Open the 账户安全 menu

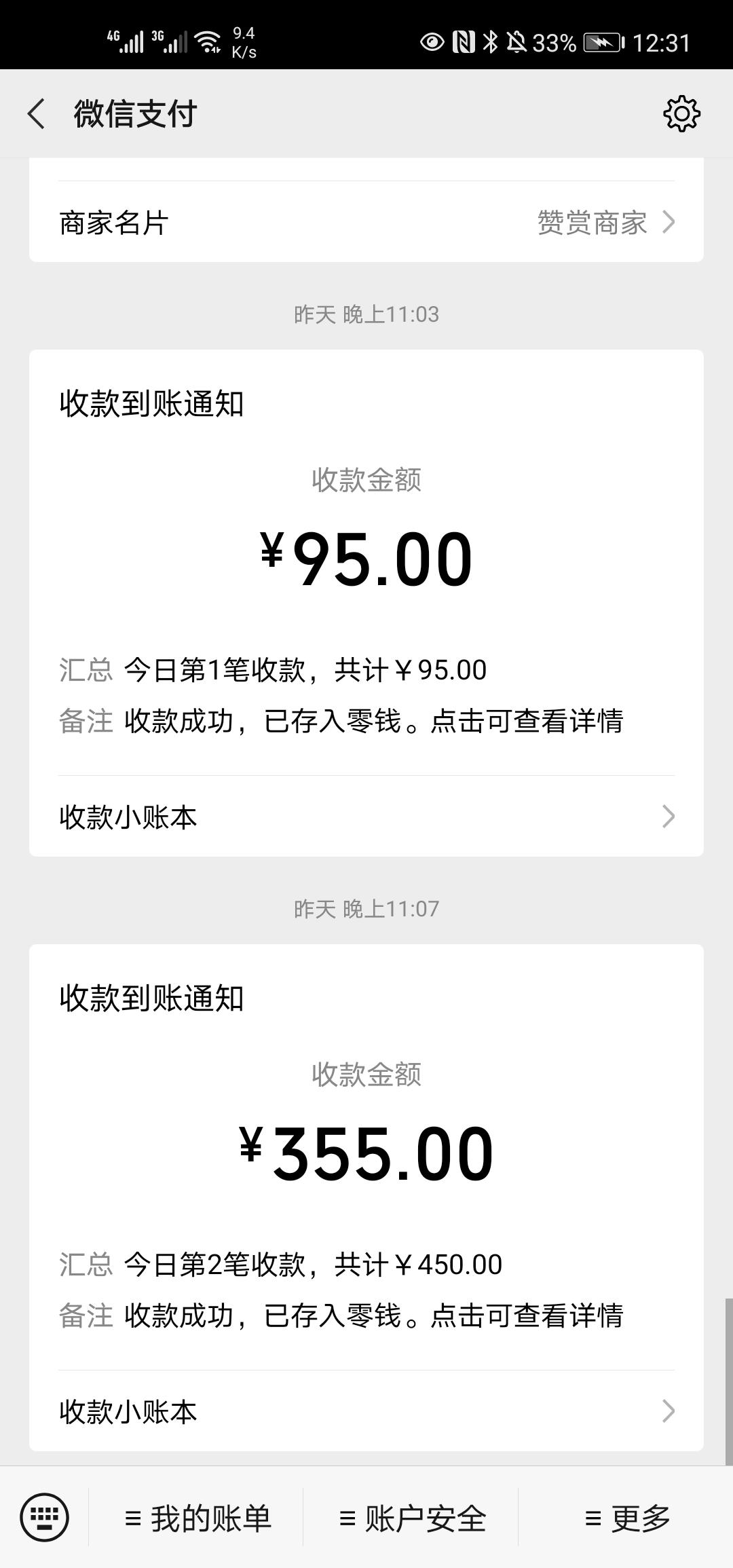tap(412, 1518)
